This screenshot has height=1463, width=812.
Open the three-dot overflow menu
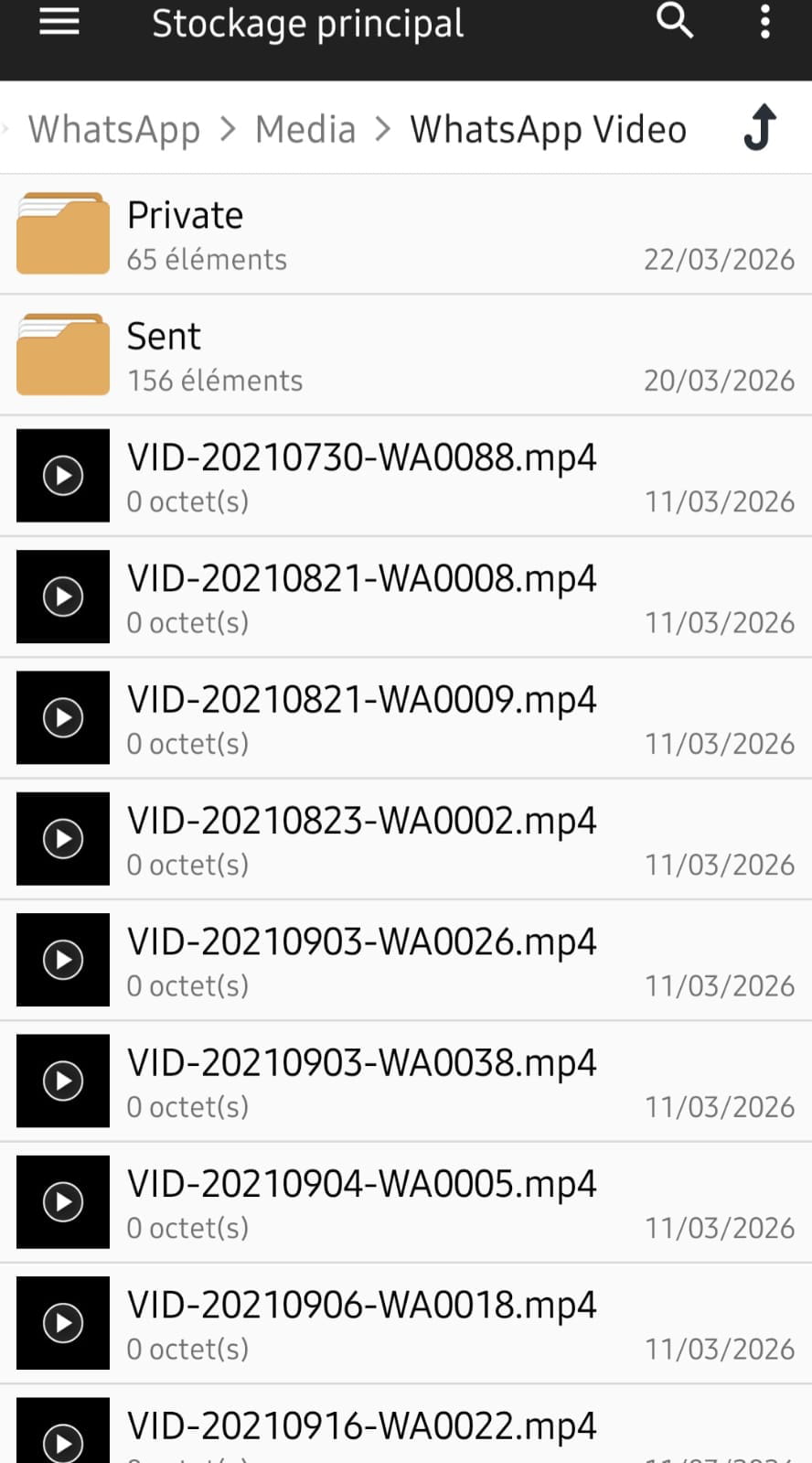pyautogui.click(x=765, y=22)
